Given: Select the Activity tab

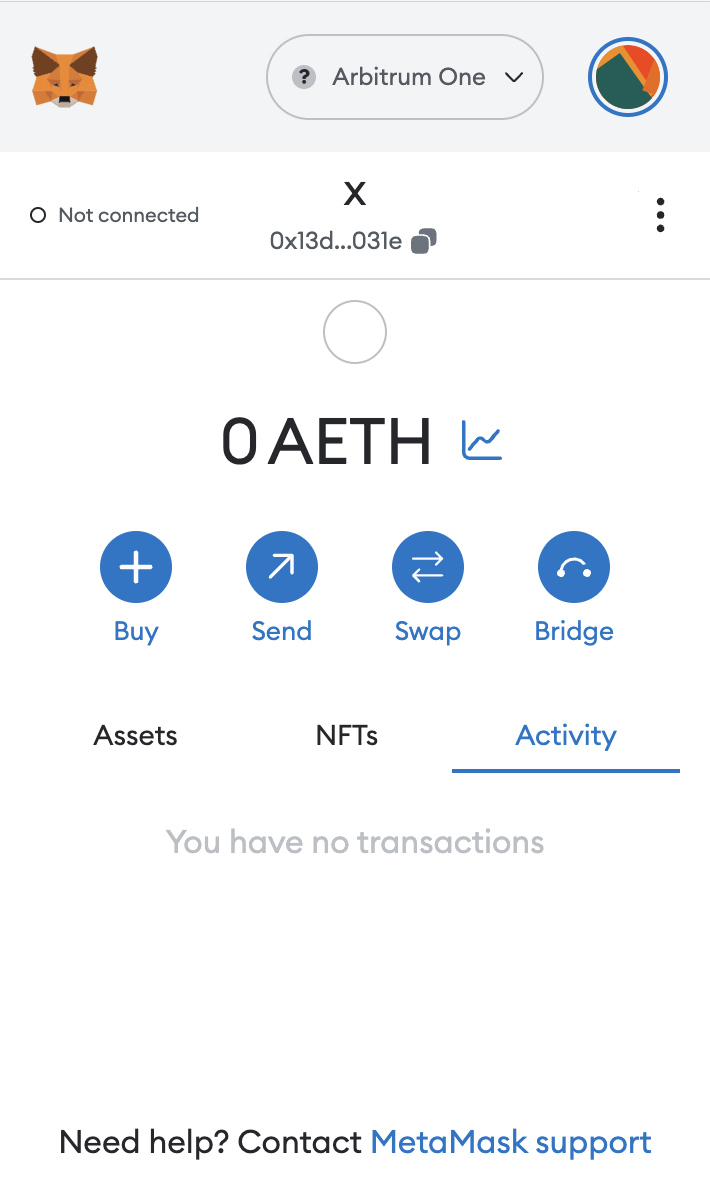Looking at the screenshot, I should [566, 736].
